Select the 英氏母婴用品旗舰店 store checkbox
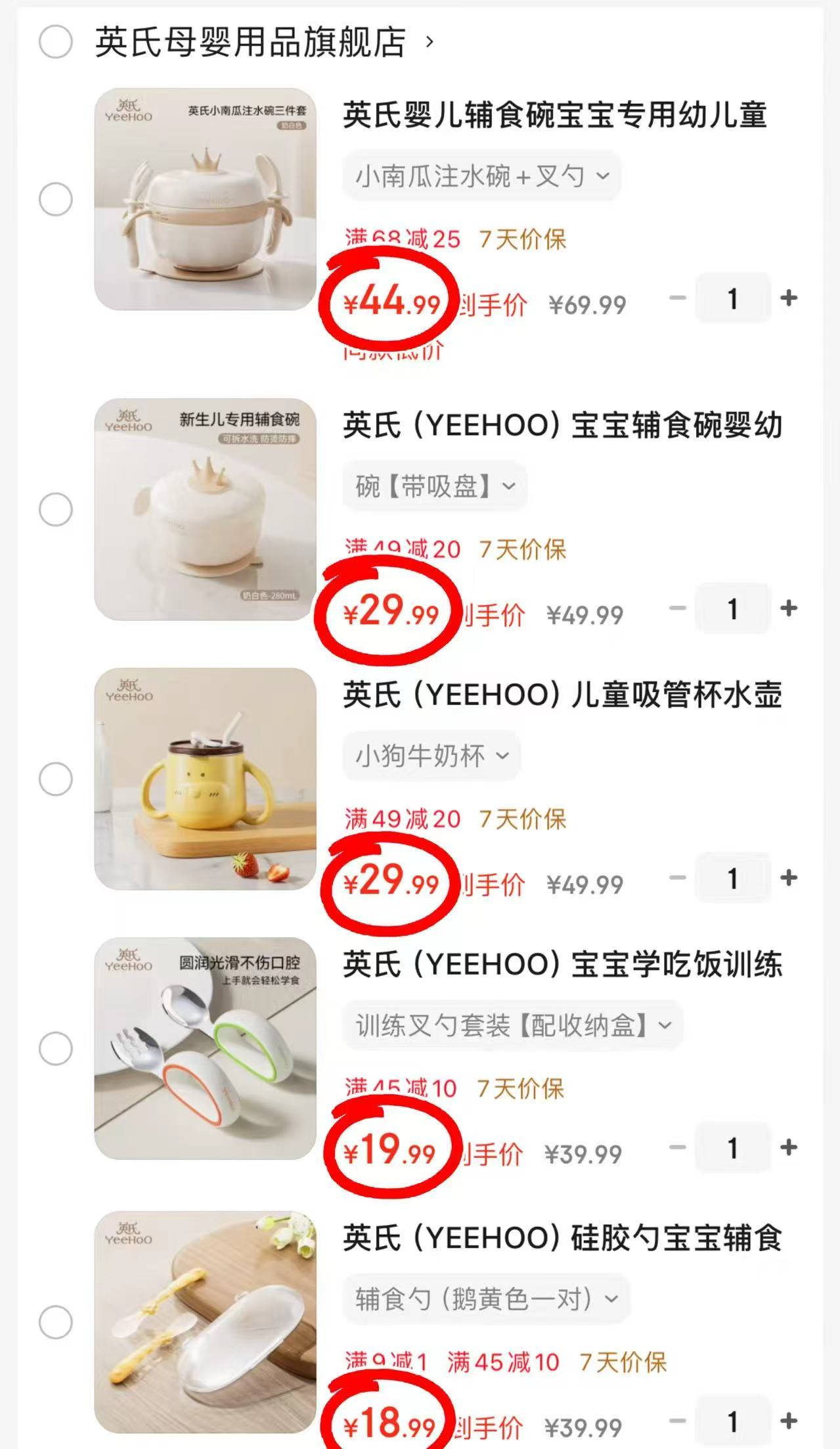This screenshot has width=840, height=1449. tap(55, 41)
